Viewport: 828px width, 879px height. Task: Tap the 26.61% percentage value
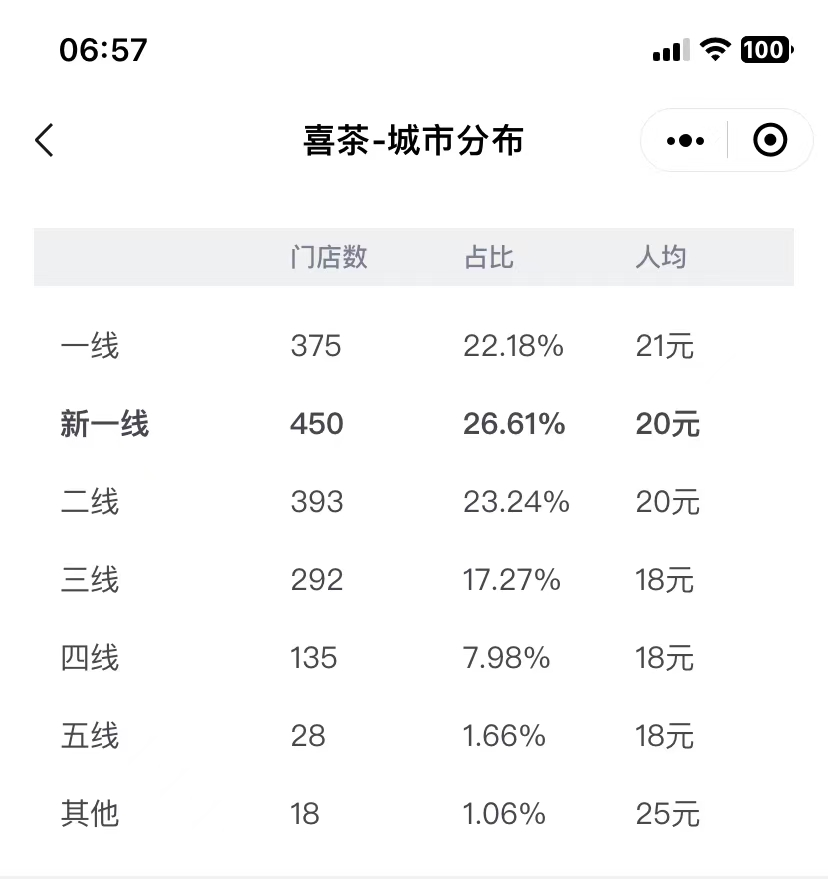click(514, 423)
